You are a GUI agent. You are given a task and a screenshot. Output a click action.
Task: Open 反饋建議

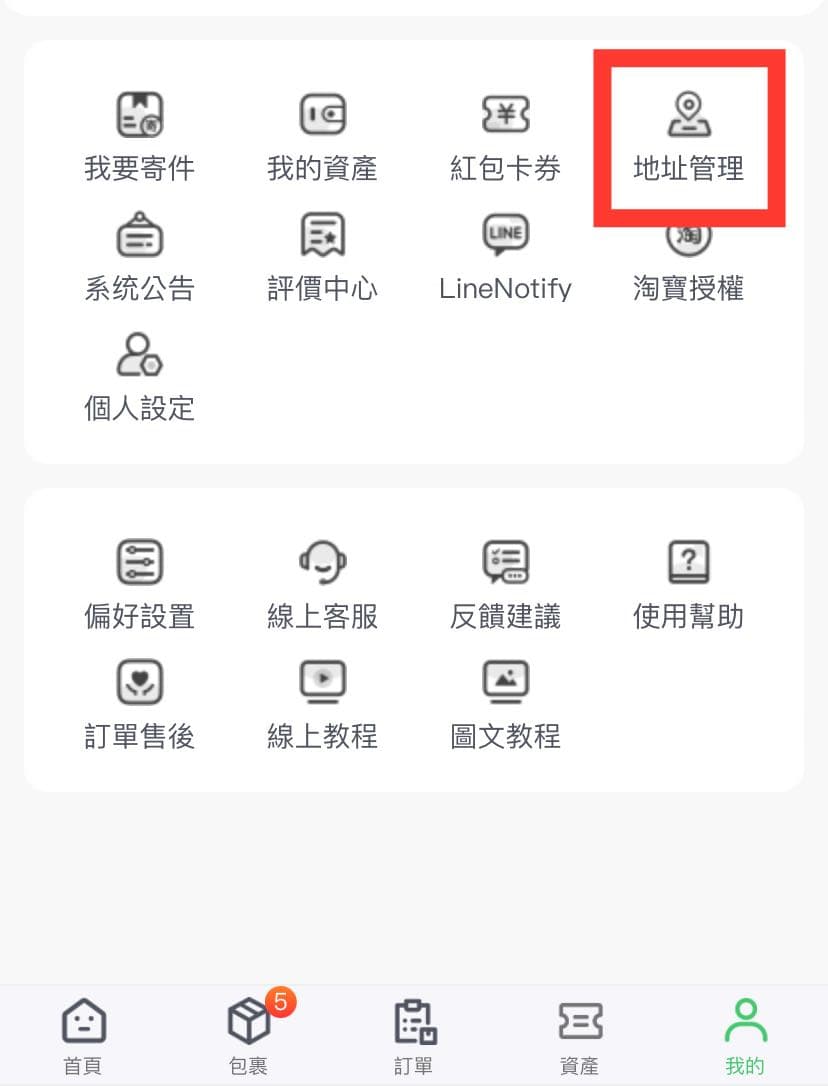pos(505,584)
